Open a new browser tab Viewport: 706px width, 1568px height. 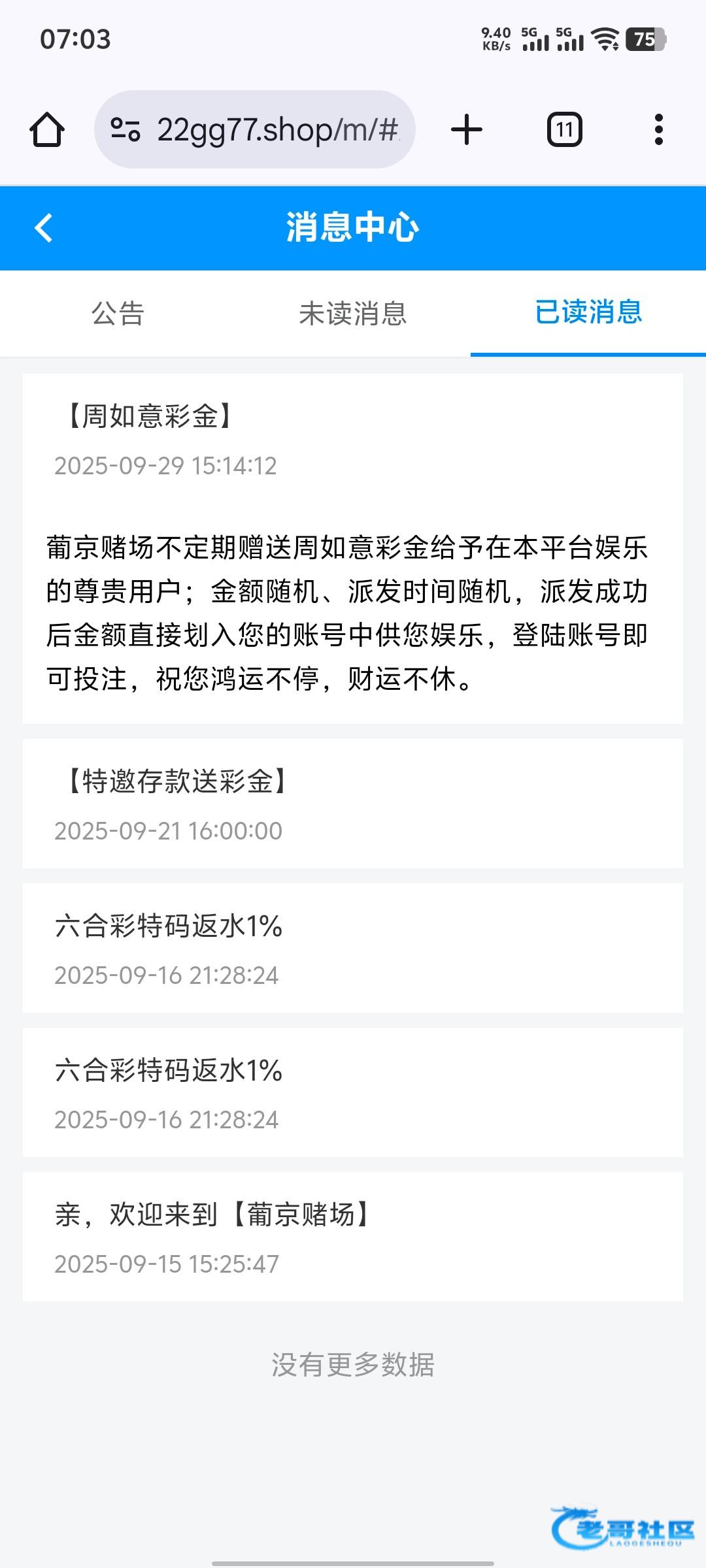click(467, 129)
